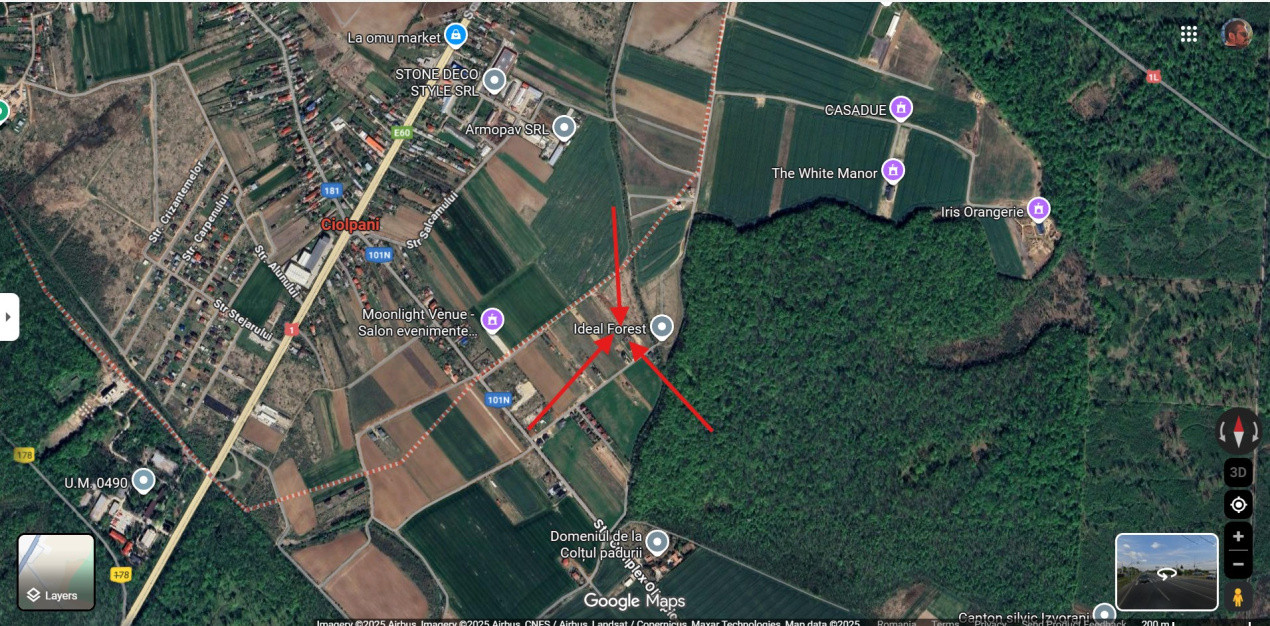
Task: Select the Armopav SRL pin
Action: click(564, 127)
